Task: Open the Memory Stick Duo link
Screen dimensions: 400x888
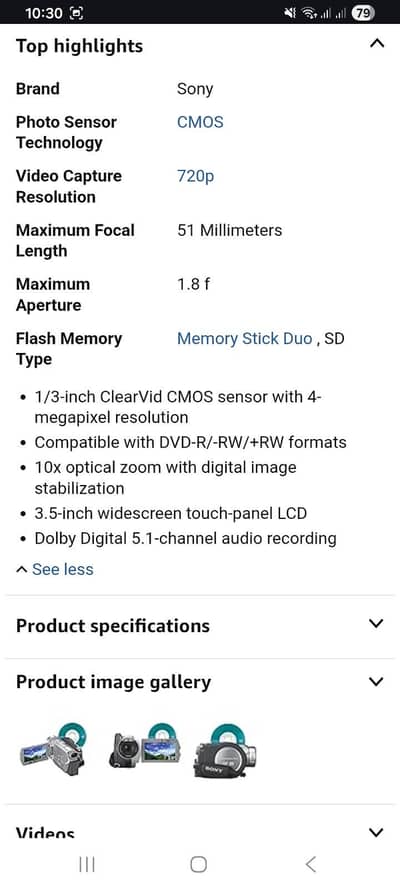Action: (244, 339)
